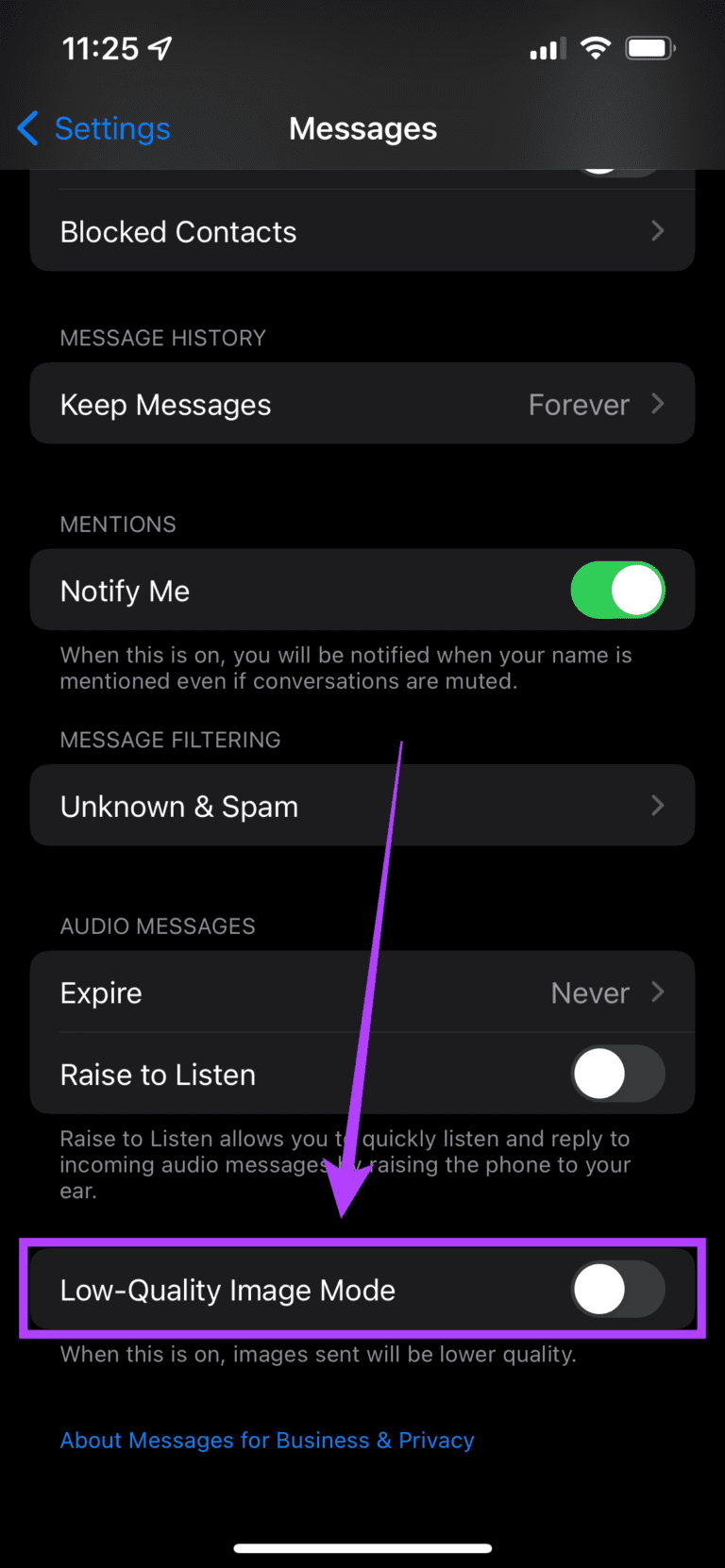Disable the Notify Me toggle
This screenshot has height=1568, width=725.
point(617,590)
